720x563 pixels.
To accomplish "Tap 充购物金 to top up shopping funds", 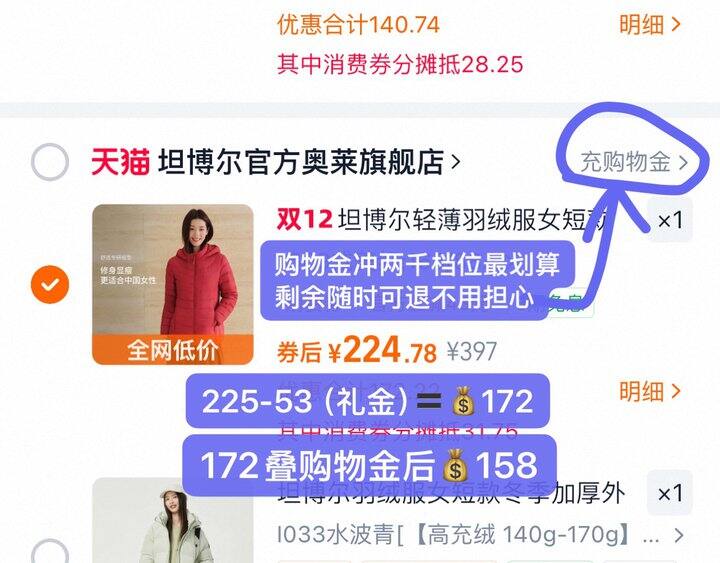I will [635, 162].
